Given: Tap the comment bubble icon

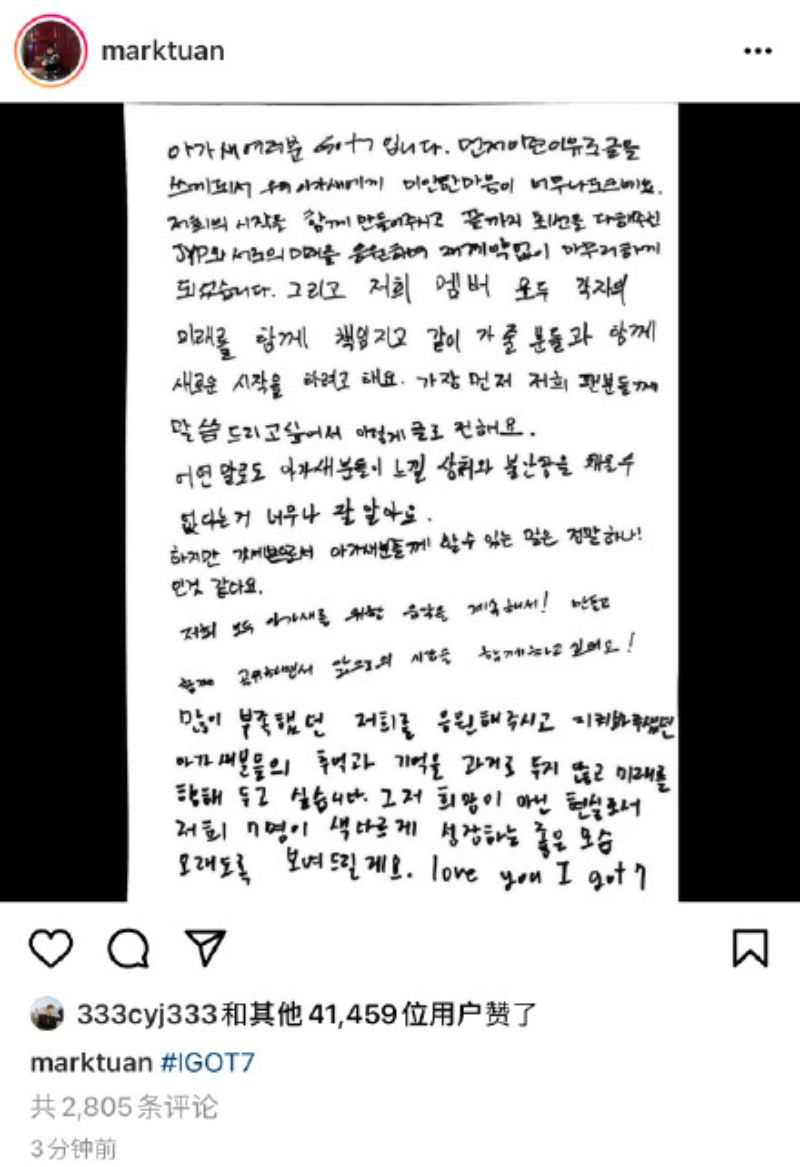Looking at the screenshot, I should point(129,948).
